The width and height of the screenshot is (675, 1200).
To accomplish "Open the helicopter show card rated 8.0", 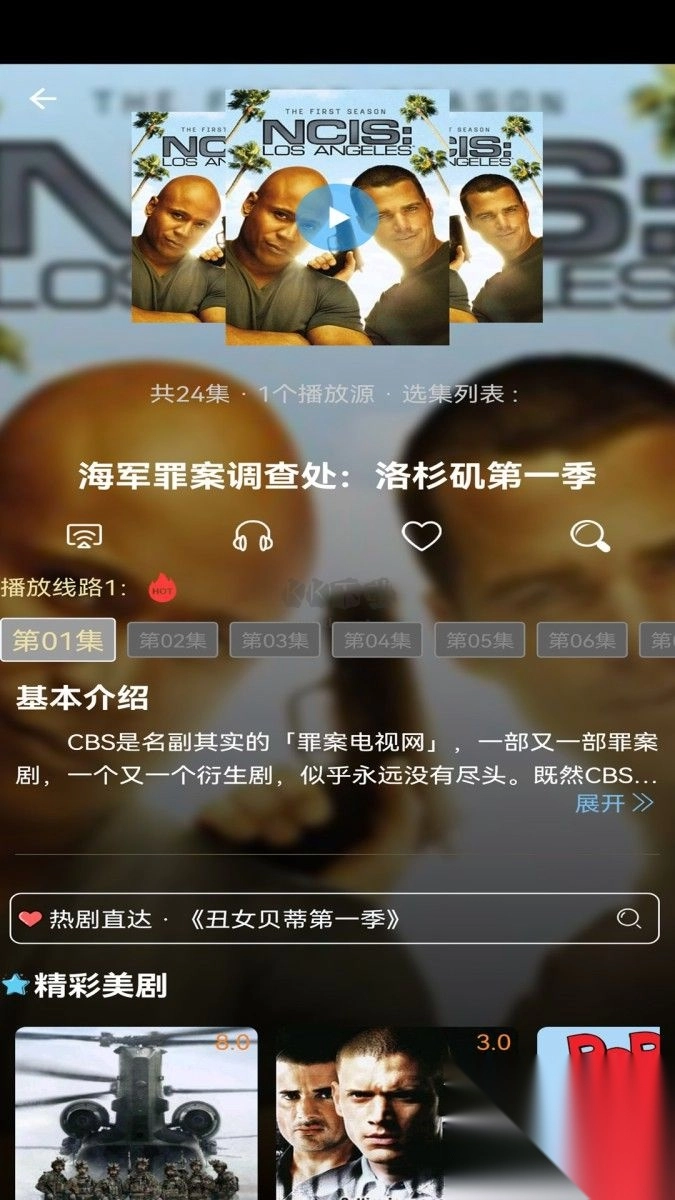I will pyautogui.click(x=136, y=1113).
